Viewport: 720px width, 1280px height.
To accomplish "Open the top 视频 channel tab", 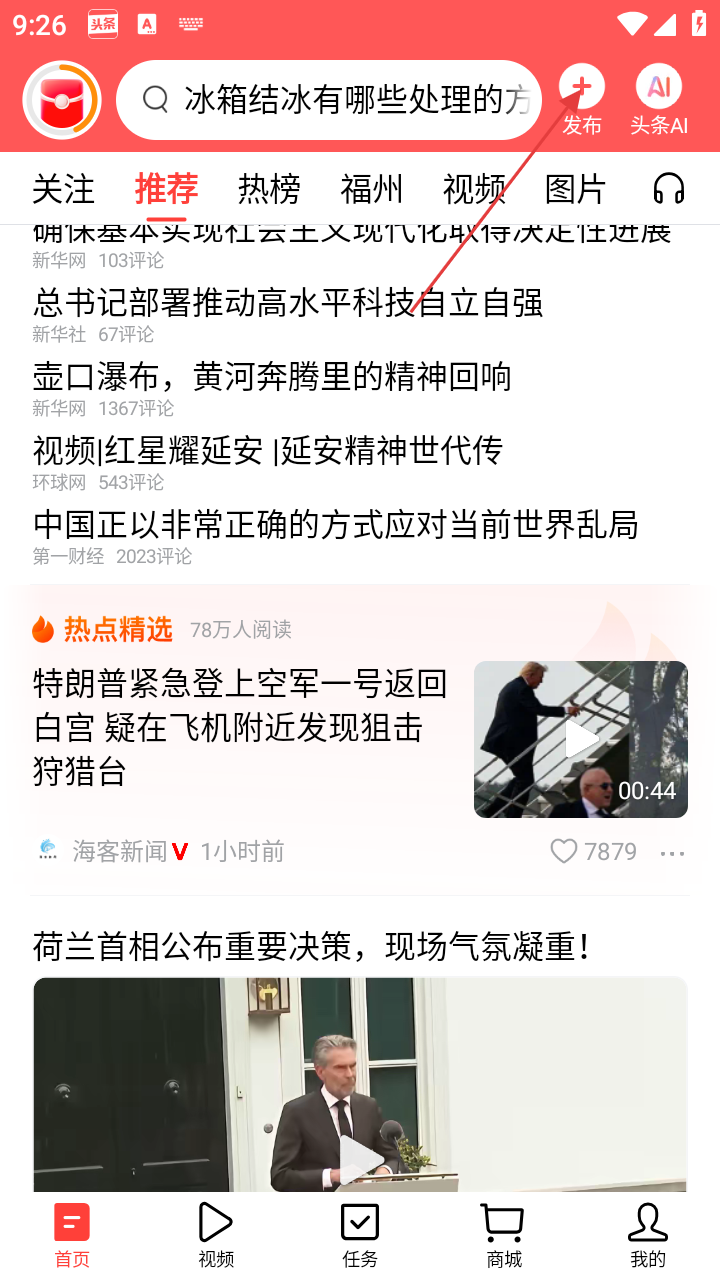I will (x=473, y=188).
